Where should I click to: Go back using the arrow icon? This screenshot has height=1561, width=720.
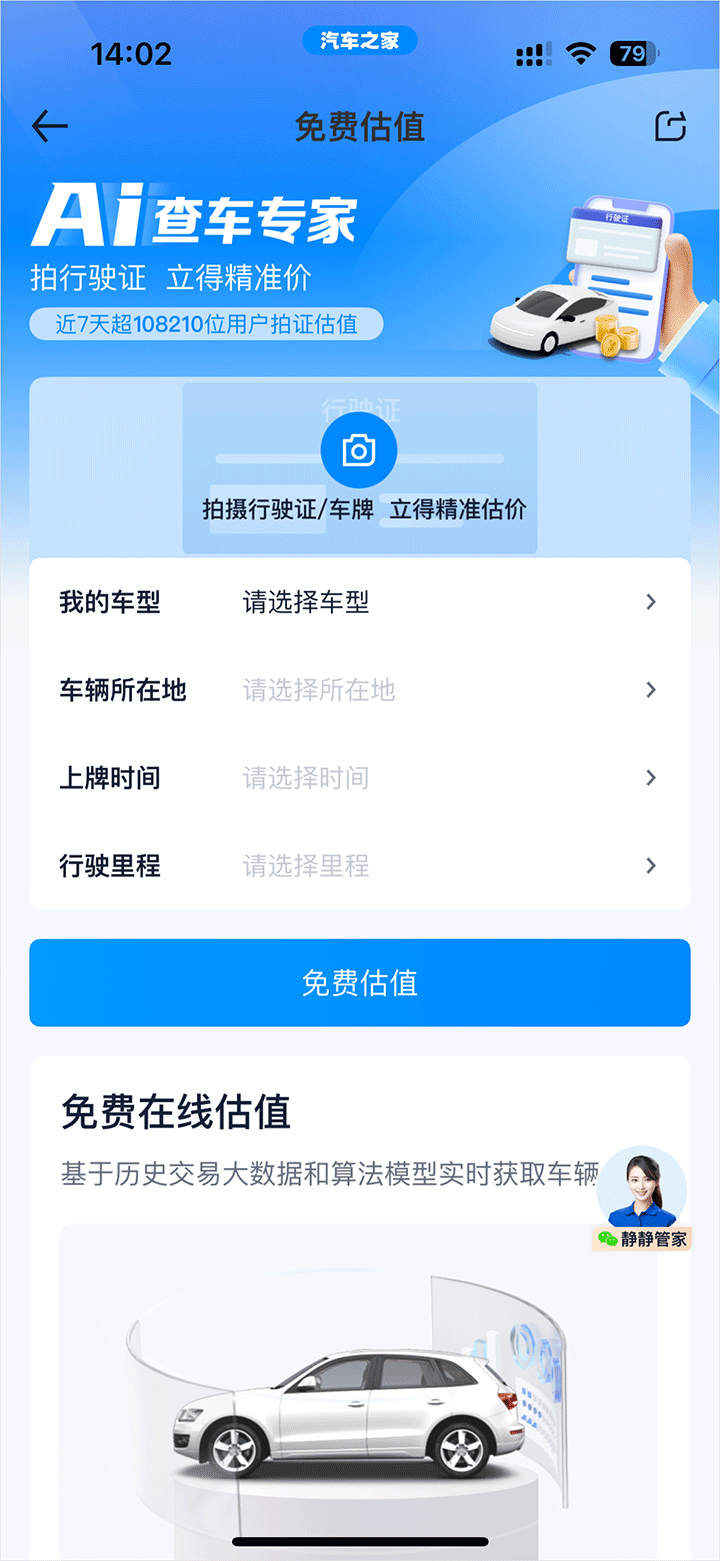(50, 126)
